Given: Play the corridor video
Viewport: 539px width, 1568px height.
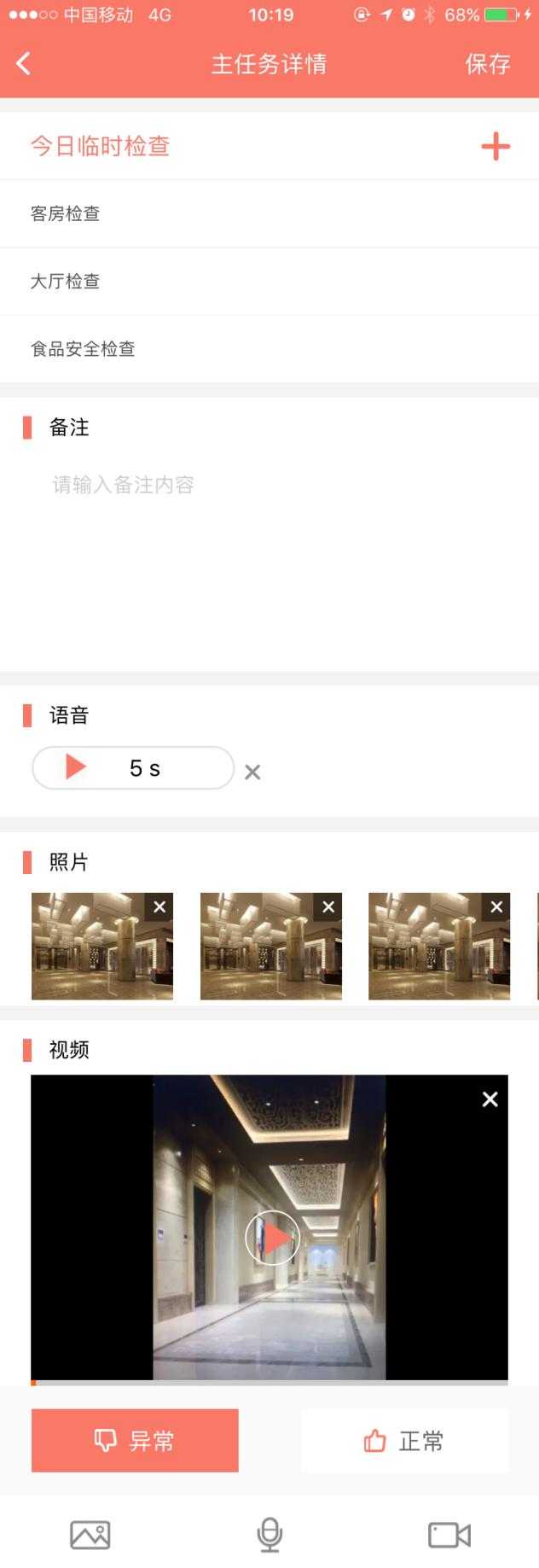Looking at the screenshot, I should 273,1238.
